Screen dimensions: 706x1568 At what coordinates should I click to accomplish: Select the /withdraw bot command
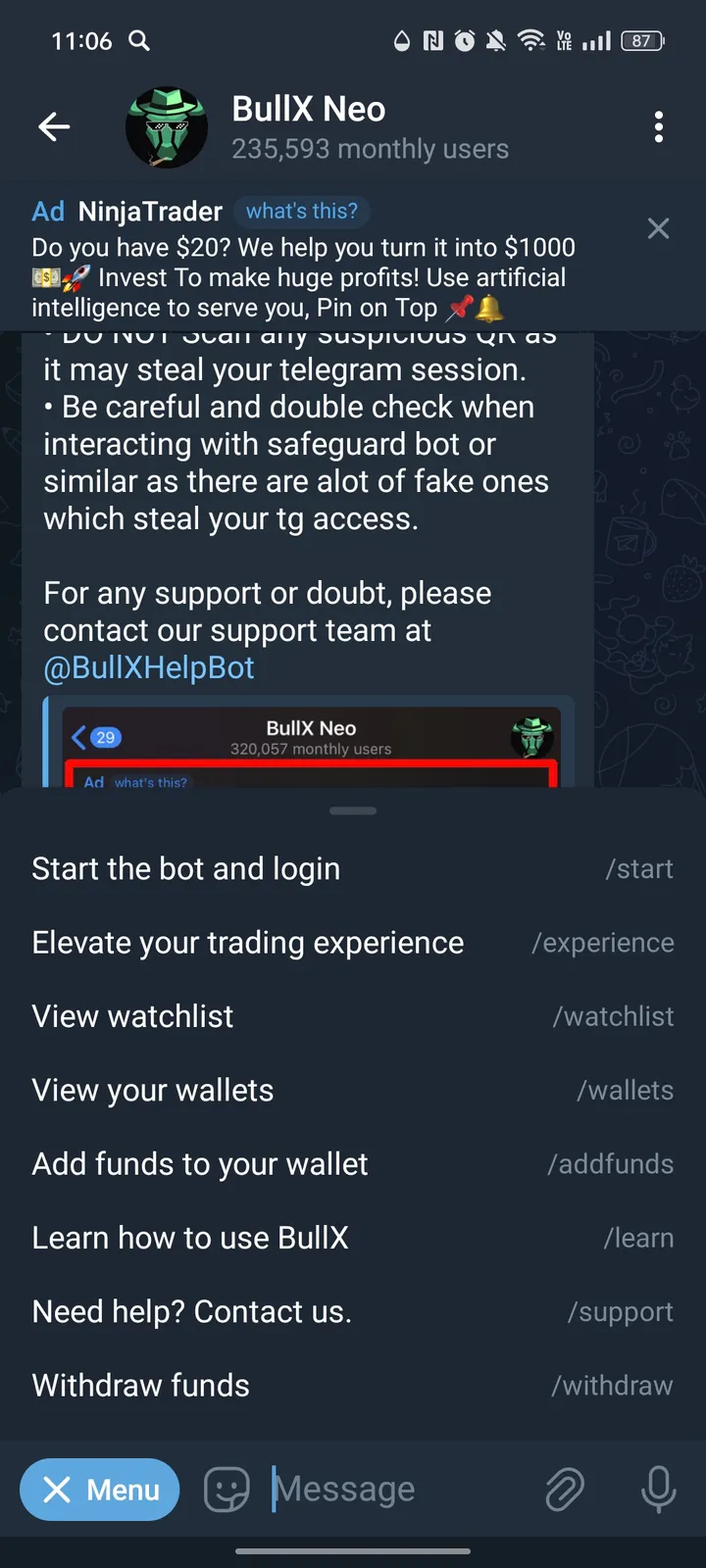(353, 1385)
